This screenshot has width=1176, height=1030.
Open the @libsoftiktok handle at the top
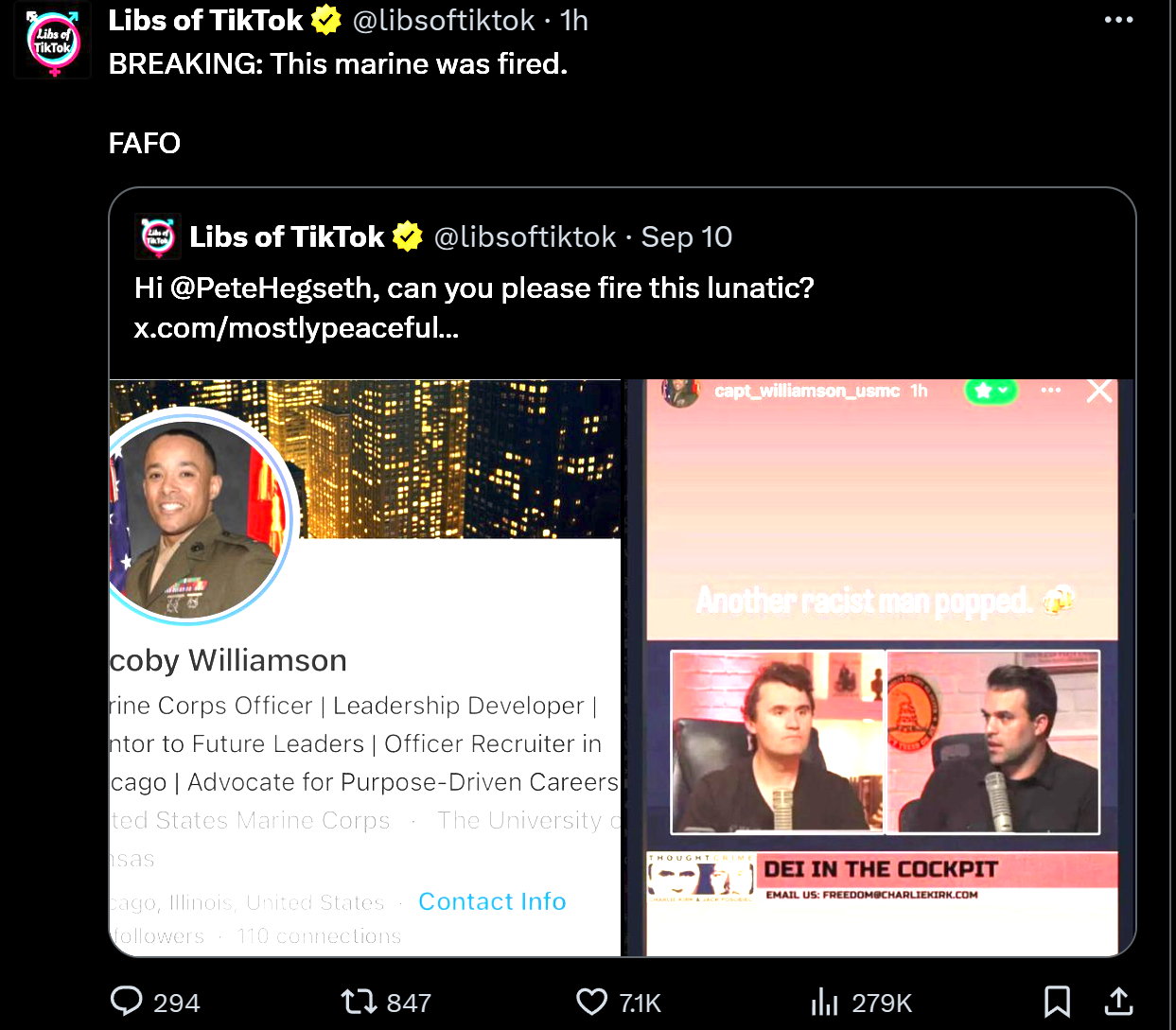point(443,20)
